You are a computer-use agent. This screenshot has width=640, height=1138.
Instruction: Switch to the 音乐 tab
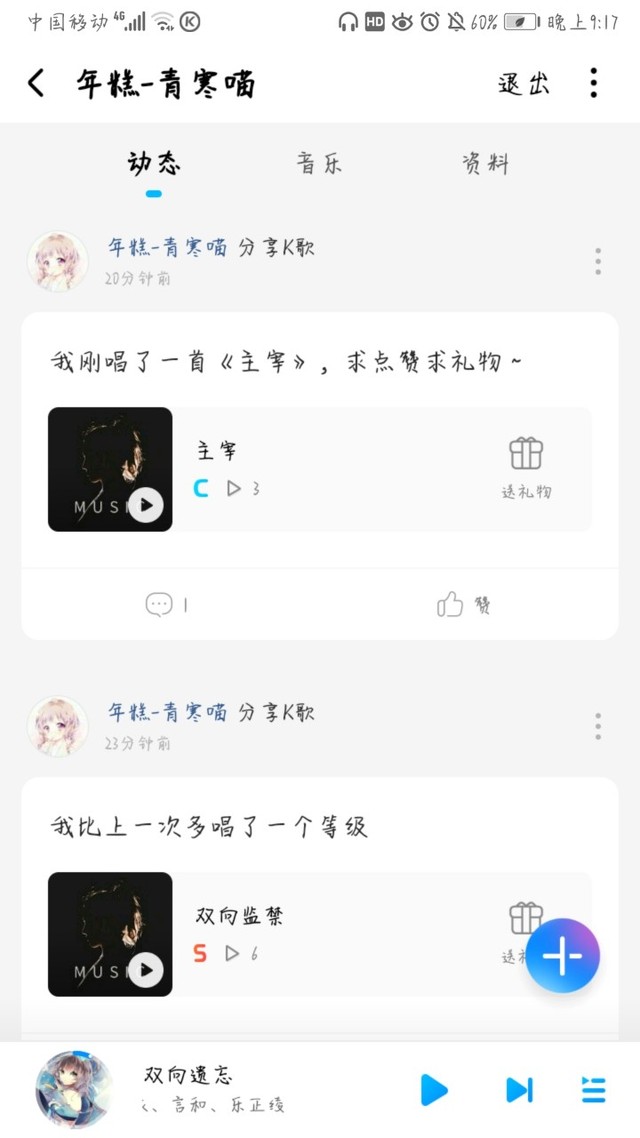319,163
